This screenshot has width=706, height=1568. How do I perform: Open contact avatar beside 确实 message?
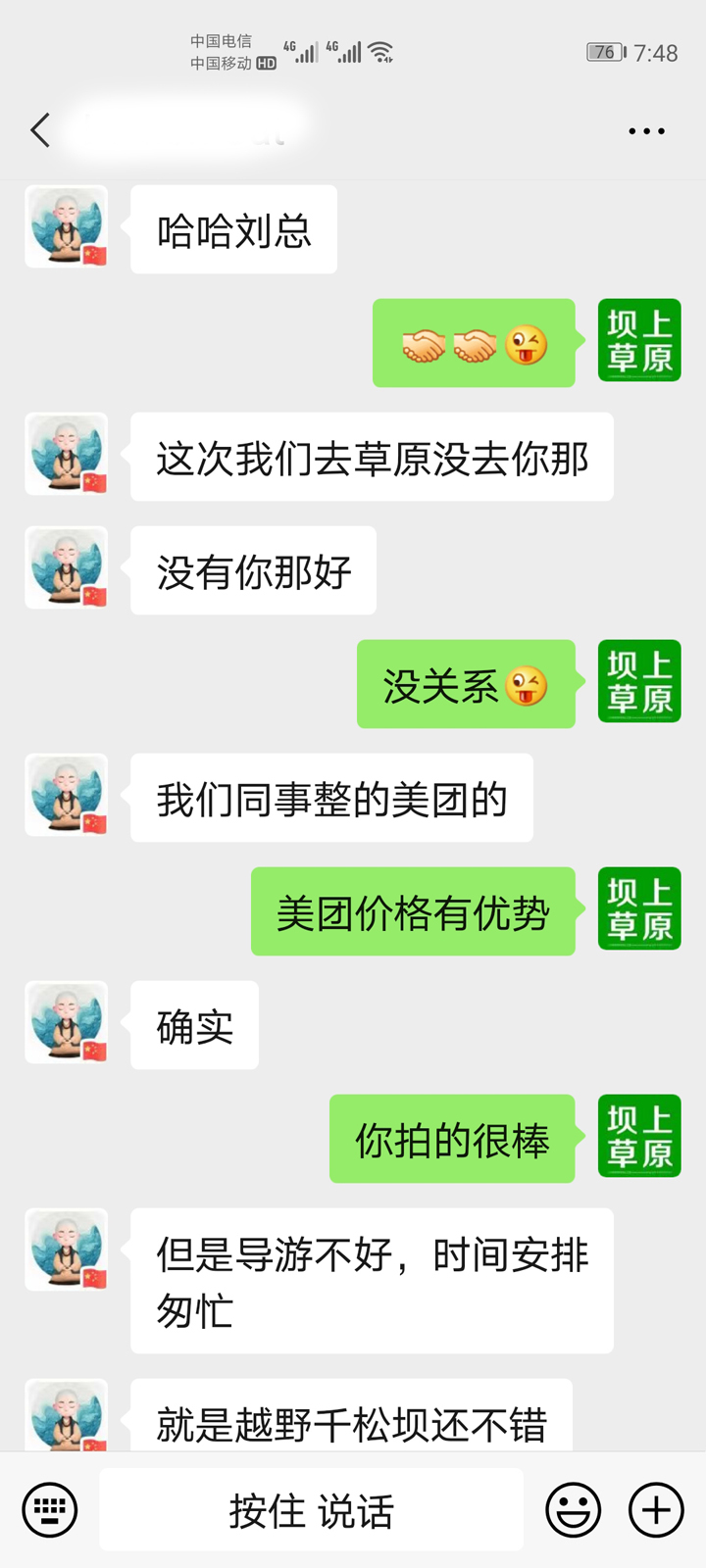[x=67, y=1023]
